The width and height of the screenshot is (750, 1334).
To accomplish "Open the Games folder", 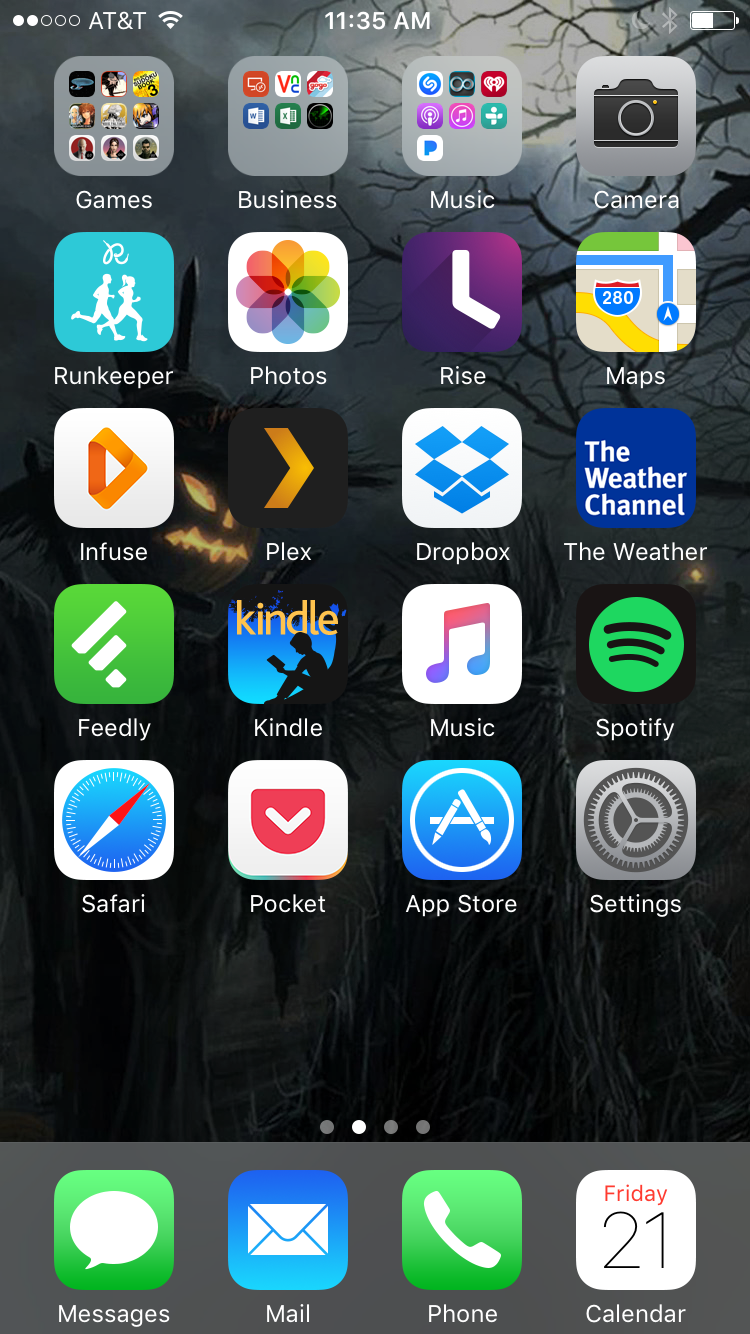I will [114, 116].
